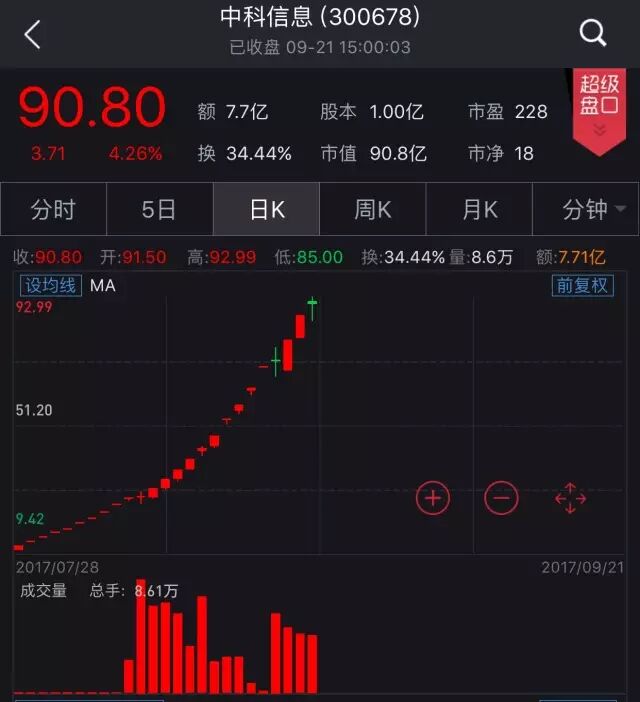Image resolution: width=640 pixels, height=702 pixels.
Task: Zoom out the K-line chart
Action: [x=501, y=498]
